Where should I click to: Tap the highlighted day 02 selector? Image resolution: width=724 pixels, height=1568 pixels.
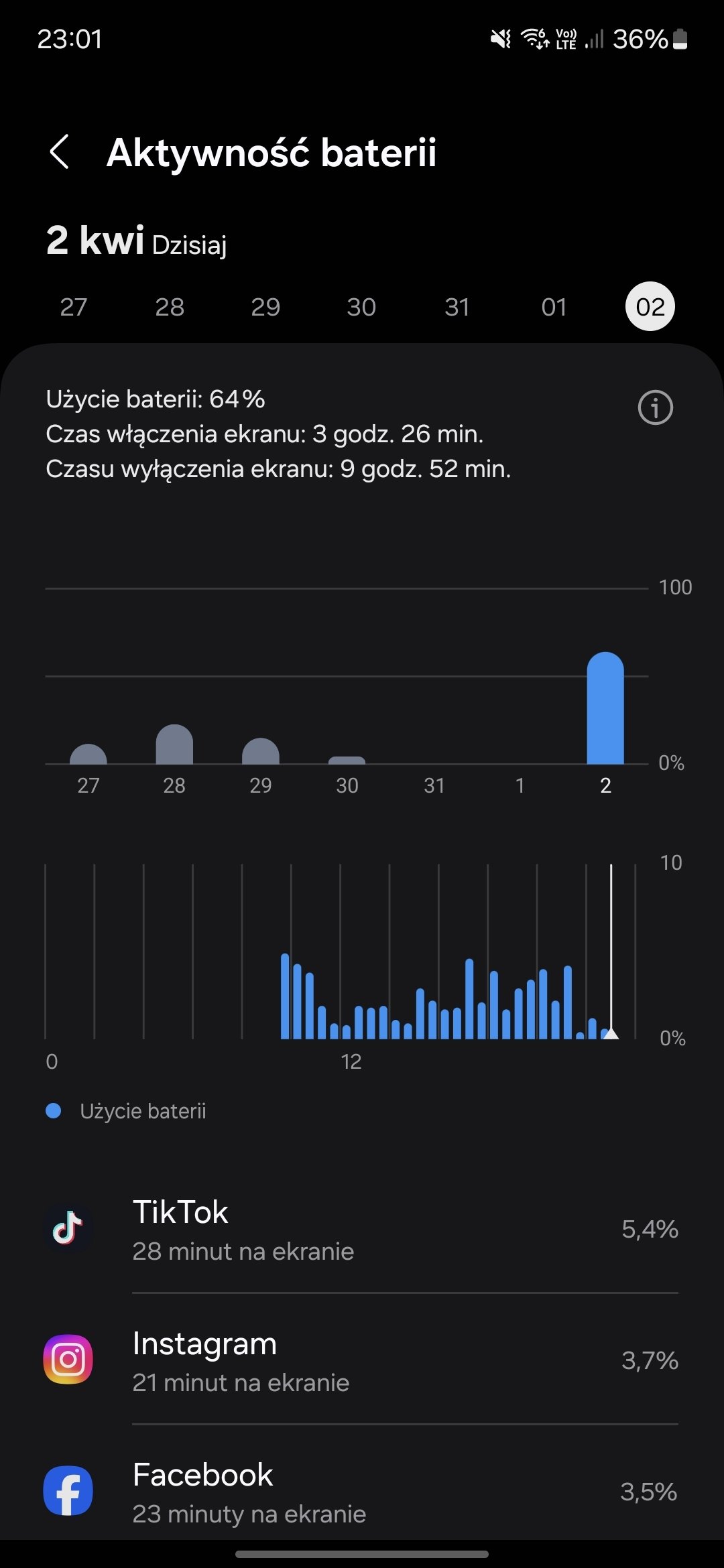point(650,307)
